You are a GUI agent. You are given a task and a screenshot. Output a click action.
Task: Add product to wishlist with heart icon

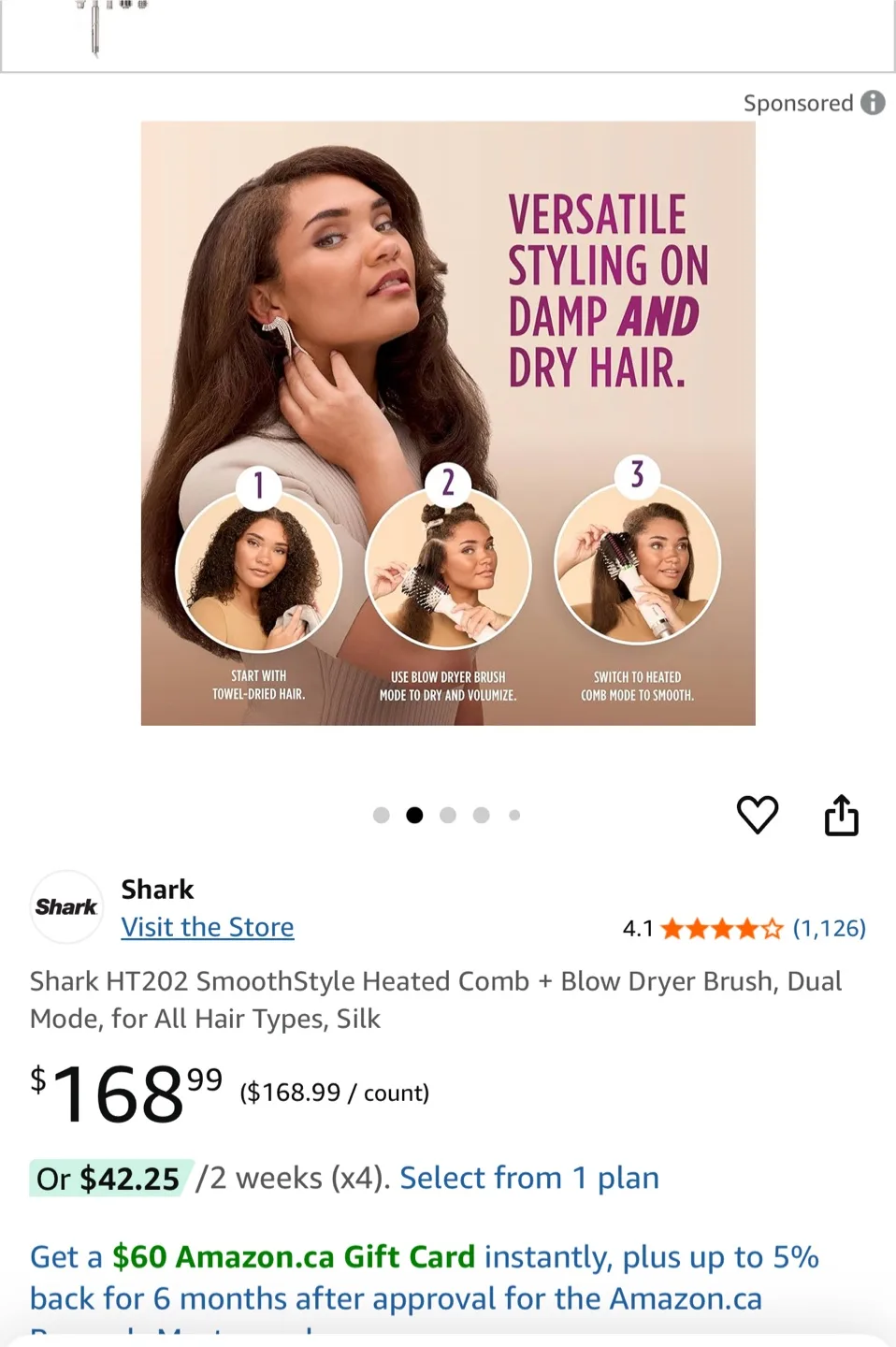pos(758,815)
